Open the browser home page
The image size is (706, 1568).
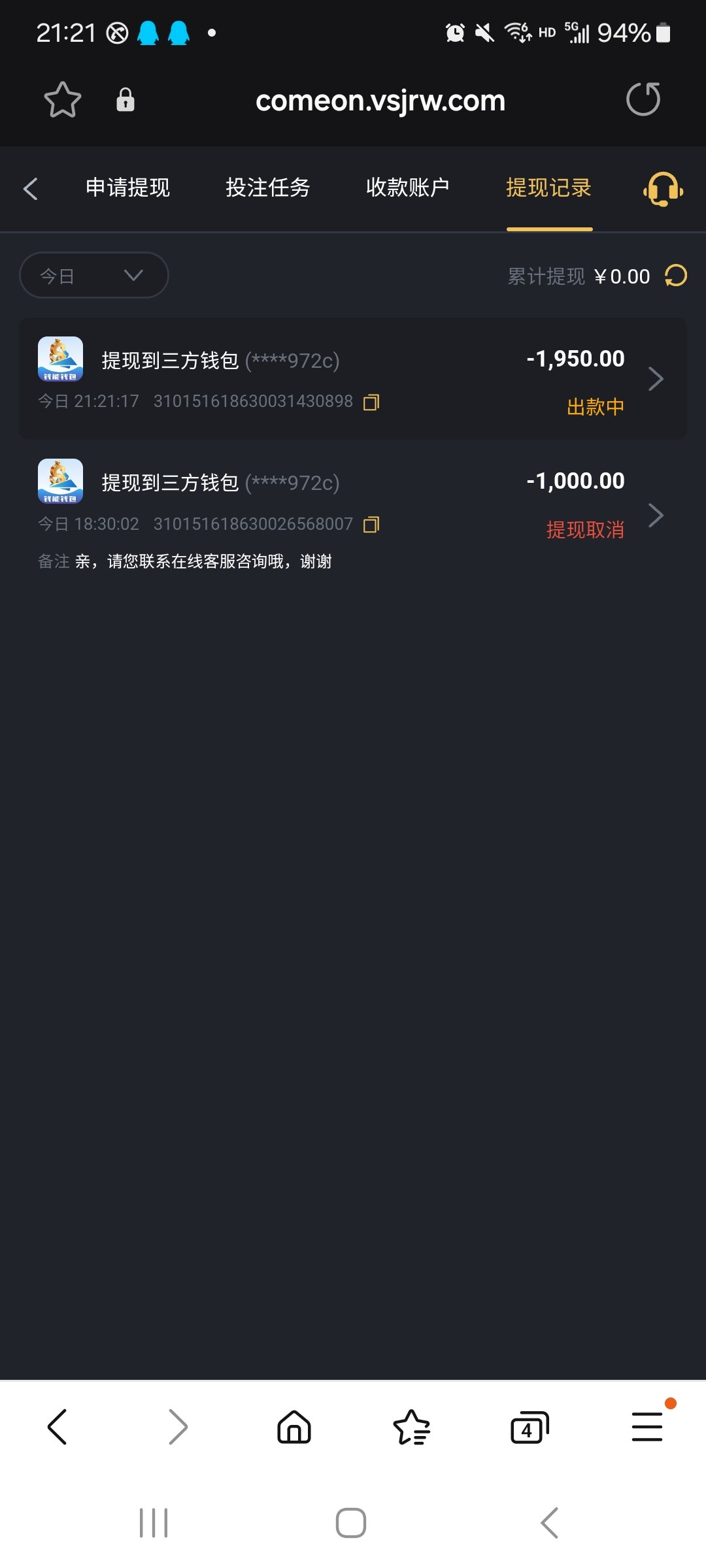(x=294, y=1427)
